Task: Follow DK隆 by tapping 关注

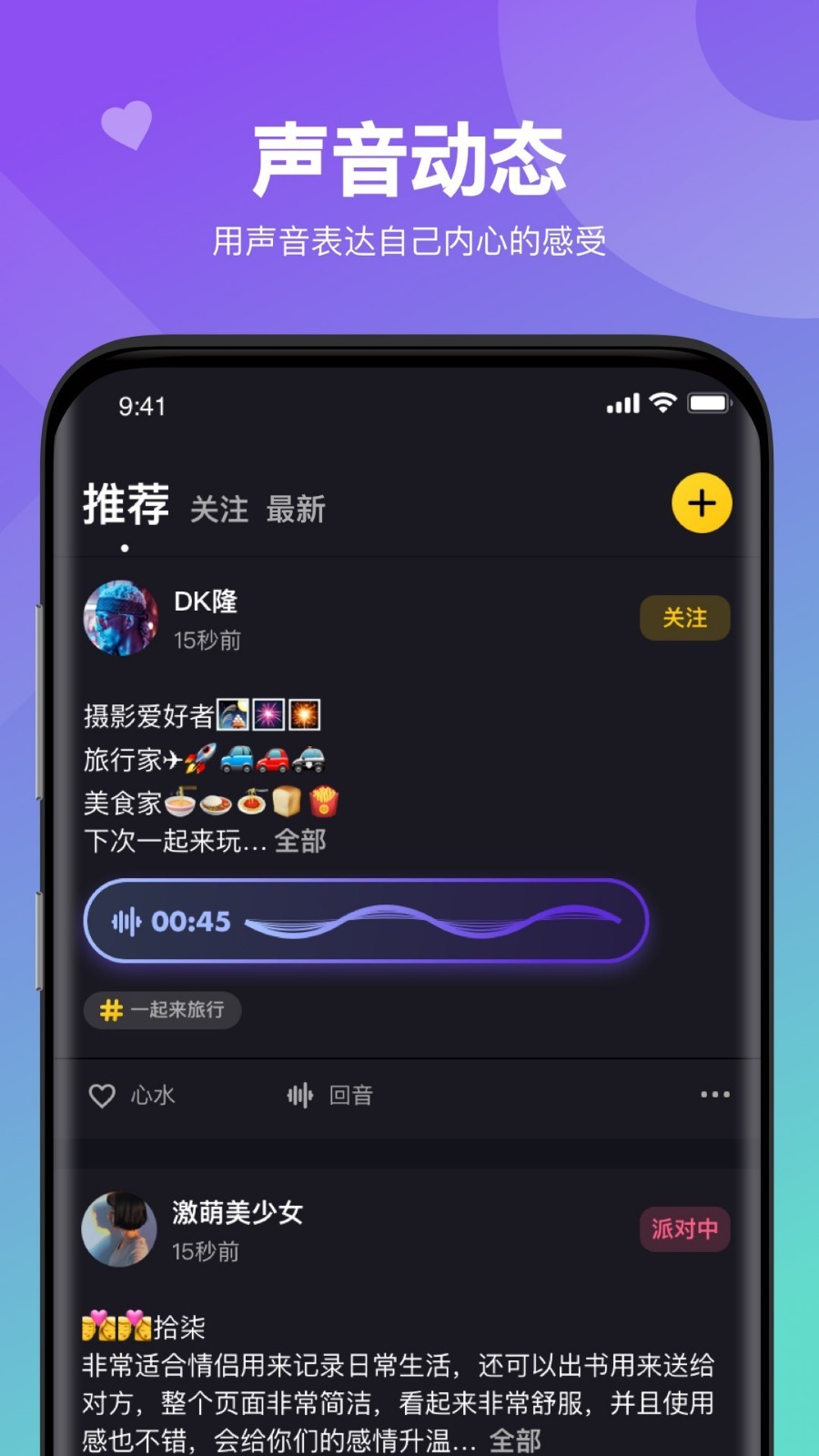Action: pos(685,618)
